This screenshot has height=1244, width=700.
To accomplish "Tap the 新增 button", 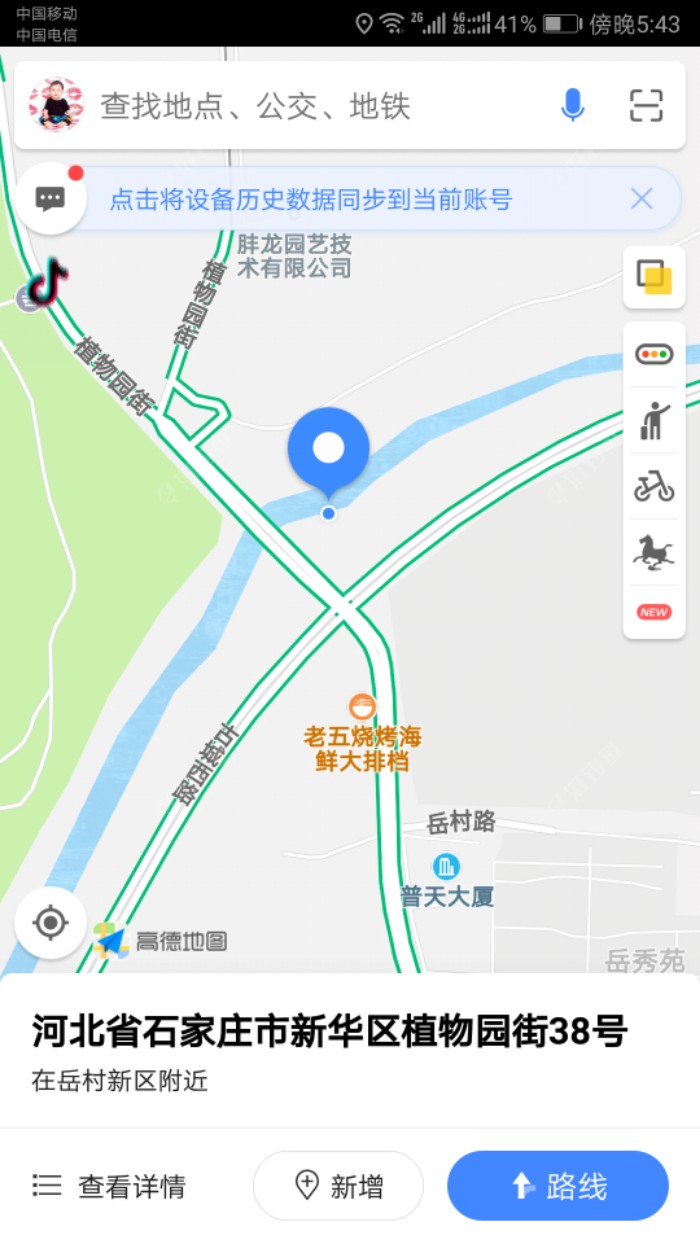I will click(338, 1186).
